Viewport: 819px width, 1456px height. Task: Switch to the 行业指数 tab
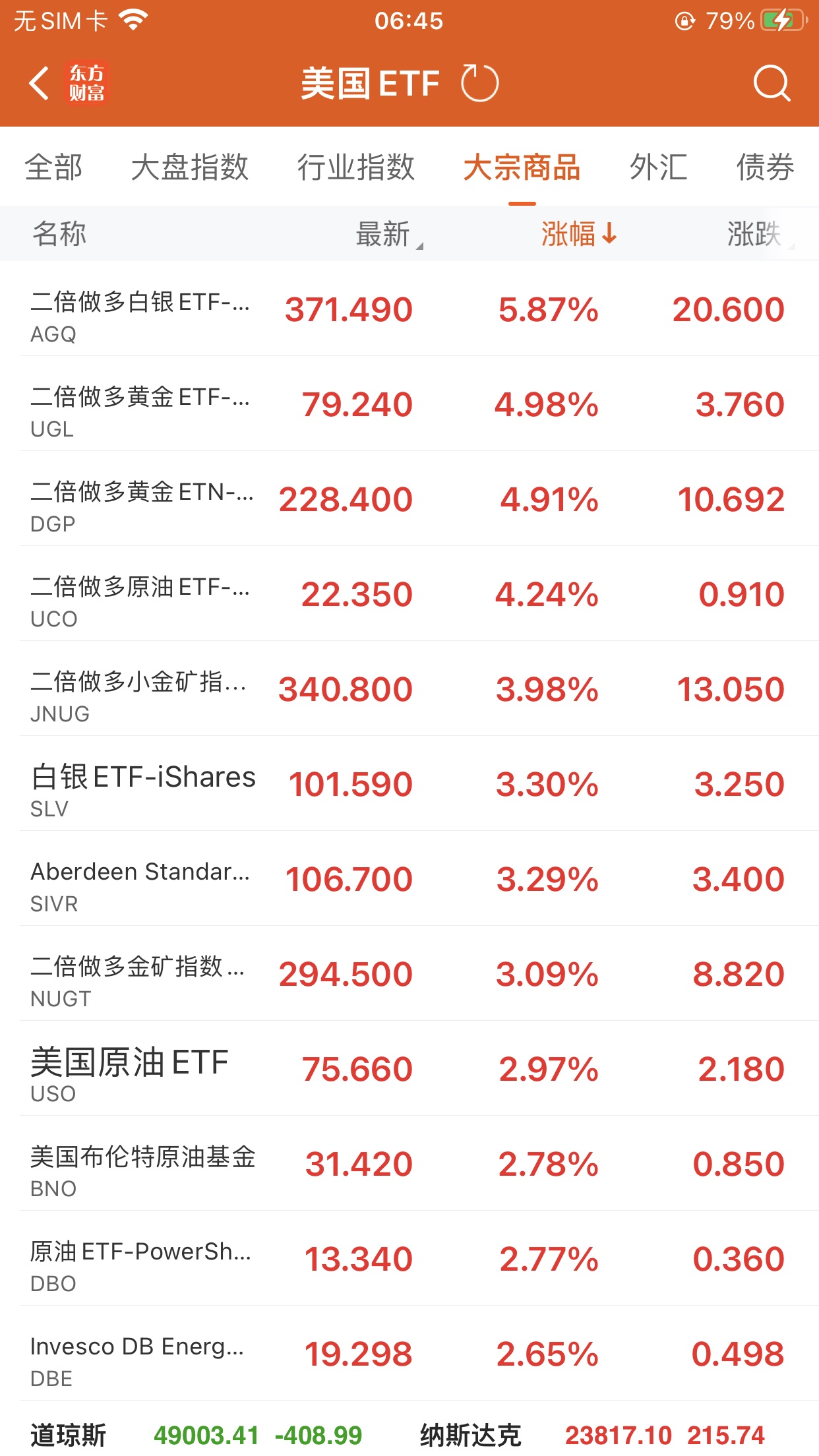355,167
